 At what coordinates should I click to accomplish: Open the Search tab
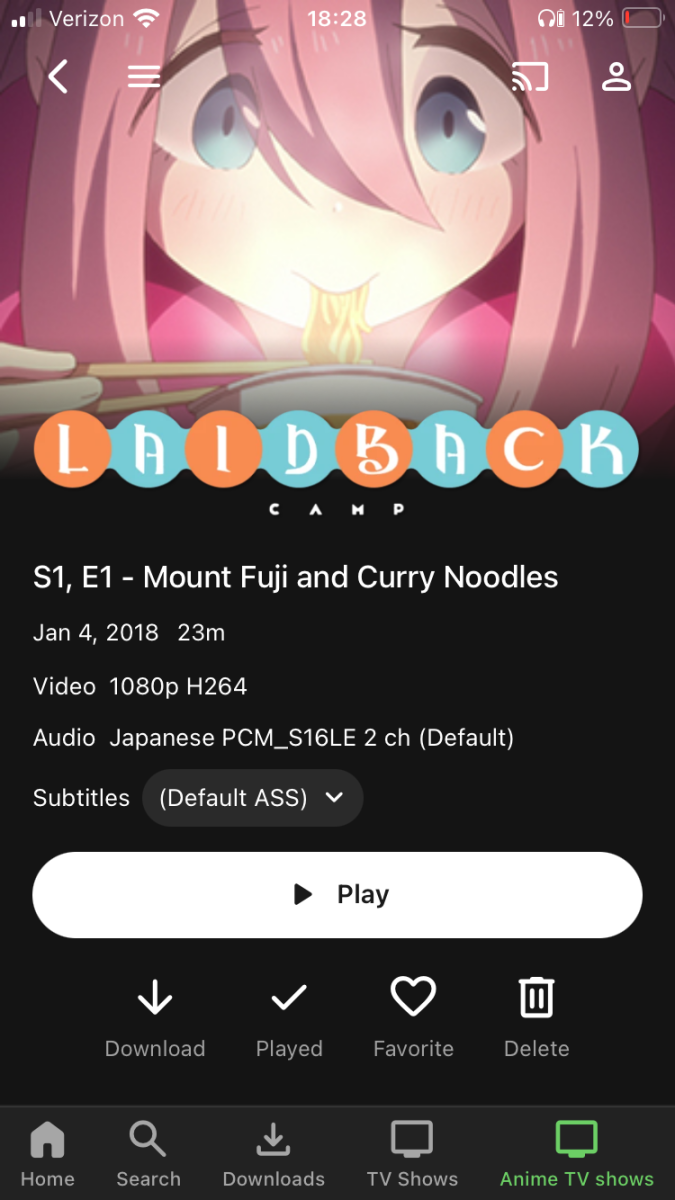(148, 1155)
